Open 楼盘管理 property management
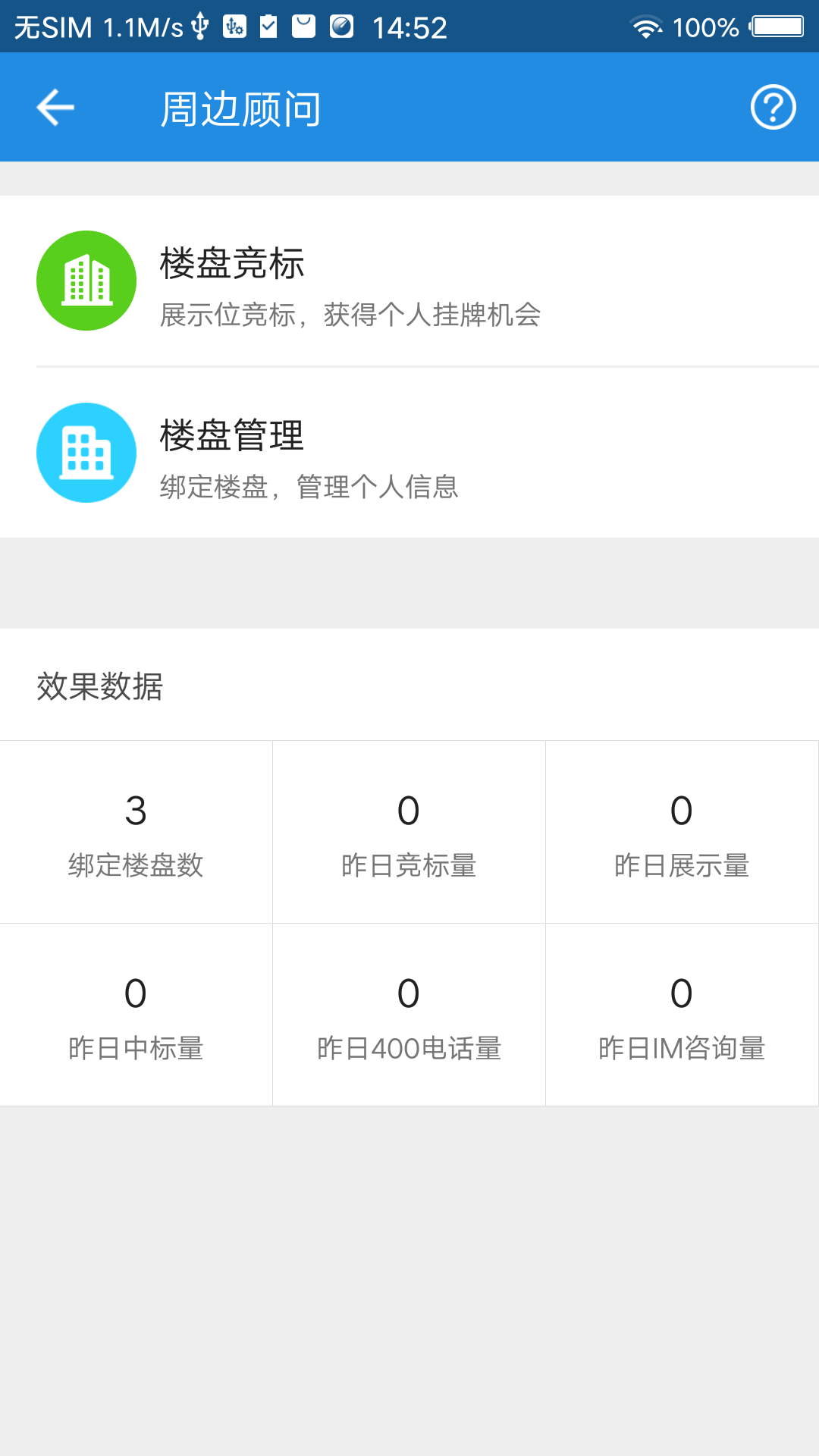Screen dimensions: 819x1456 point(409,453)
